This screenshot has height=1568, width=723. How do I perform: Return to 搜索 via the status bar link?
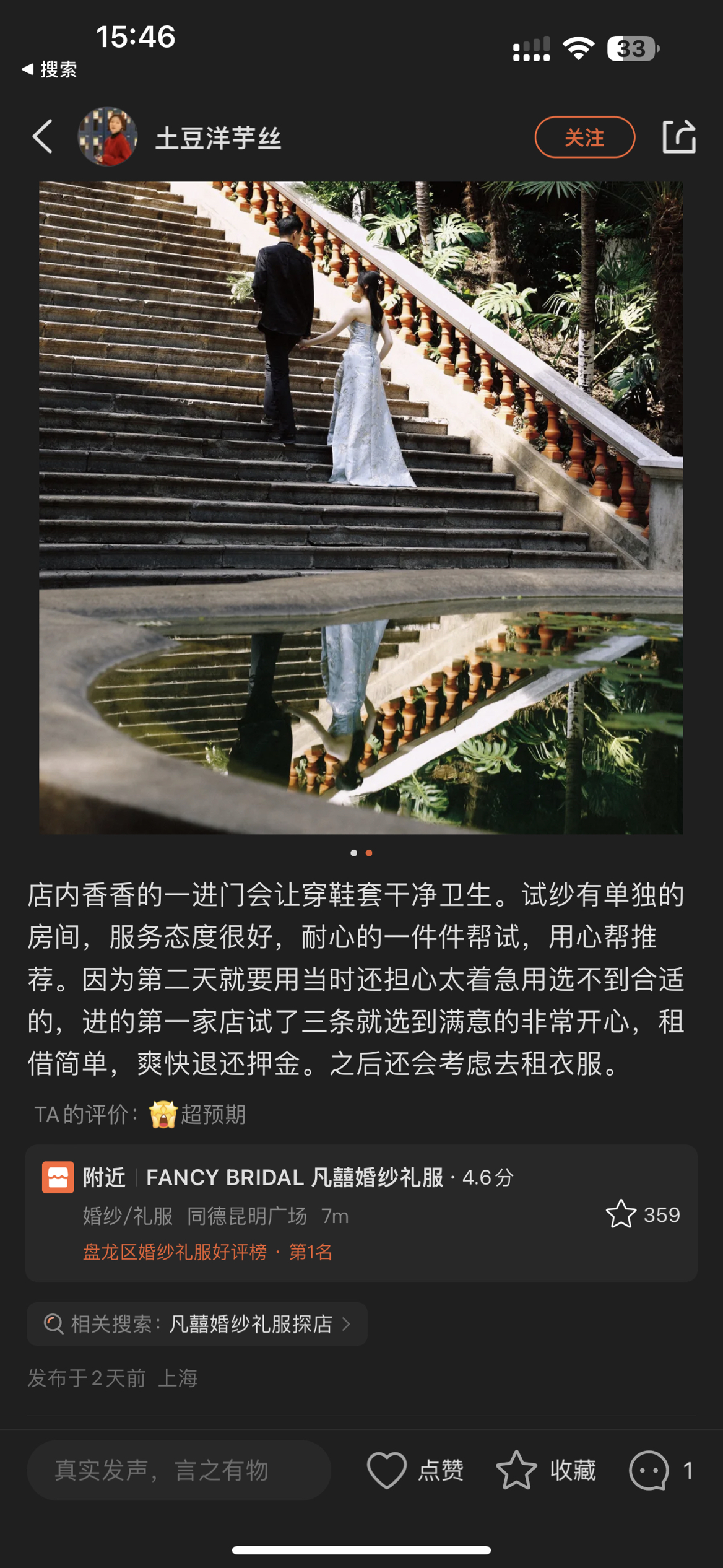click(x=50, y=69)
